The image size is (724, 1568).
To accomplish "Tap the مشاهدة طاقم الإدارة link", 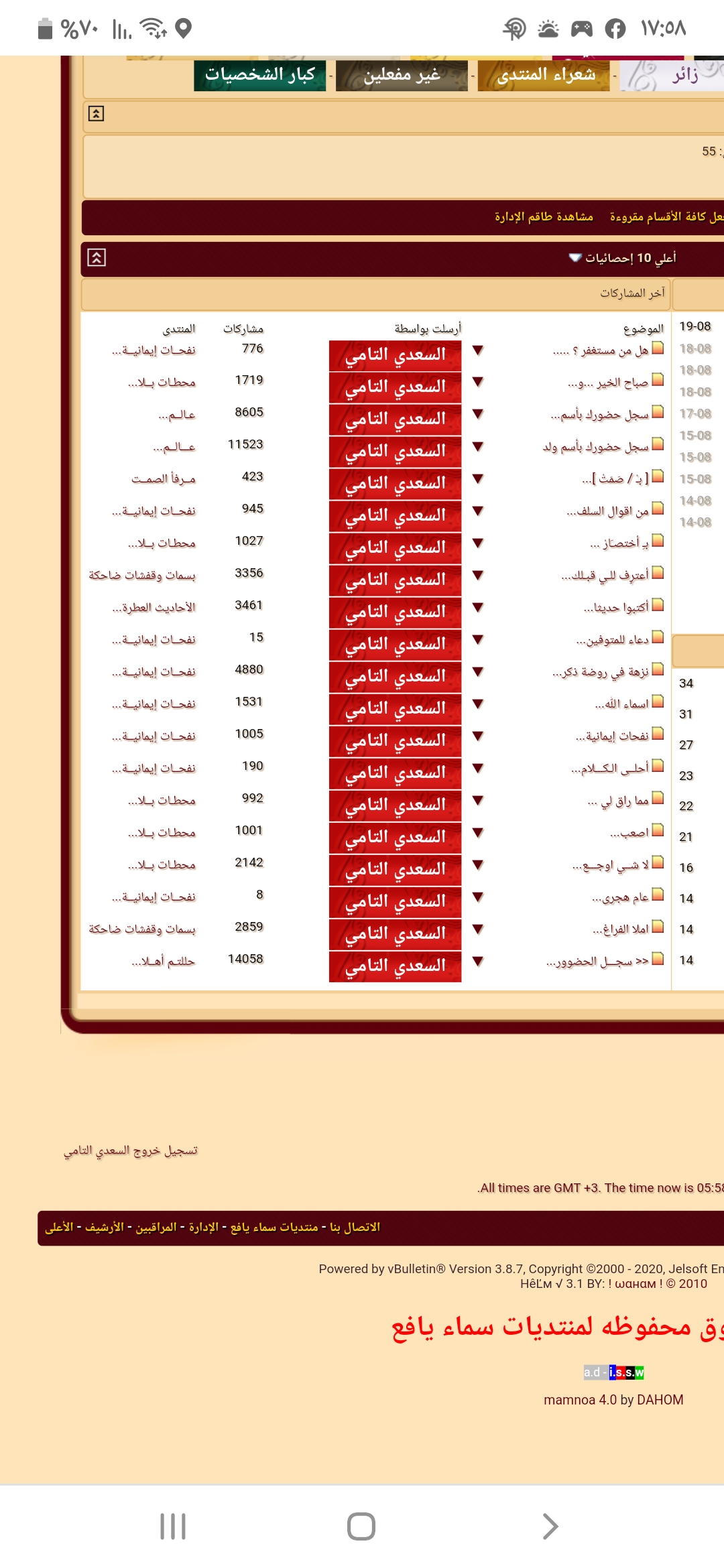I will pos(544,216).
